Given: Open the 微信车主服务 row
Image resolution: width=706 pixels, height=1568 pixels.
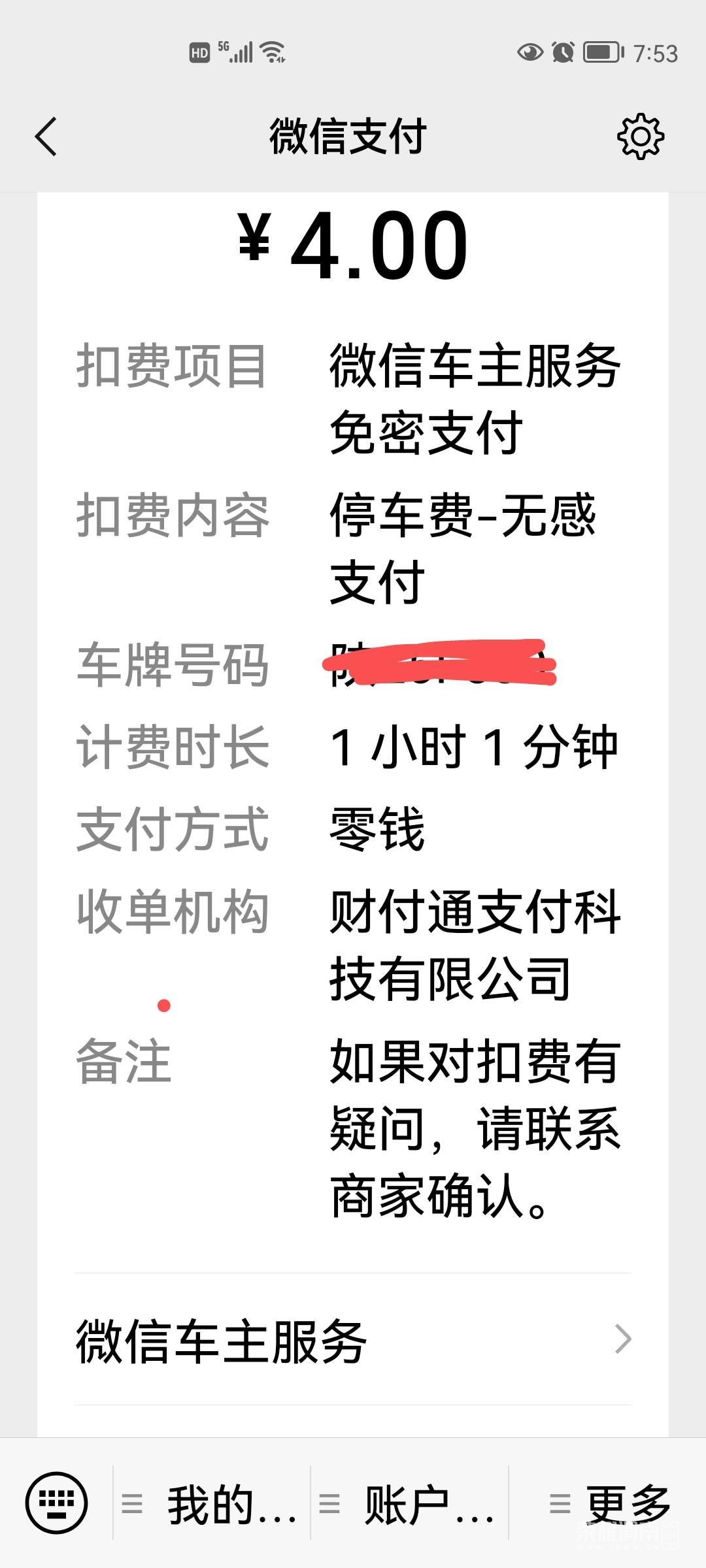Looking at the screenshot, I should point(353,1339).
